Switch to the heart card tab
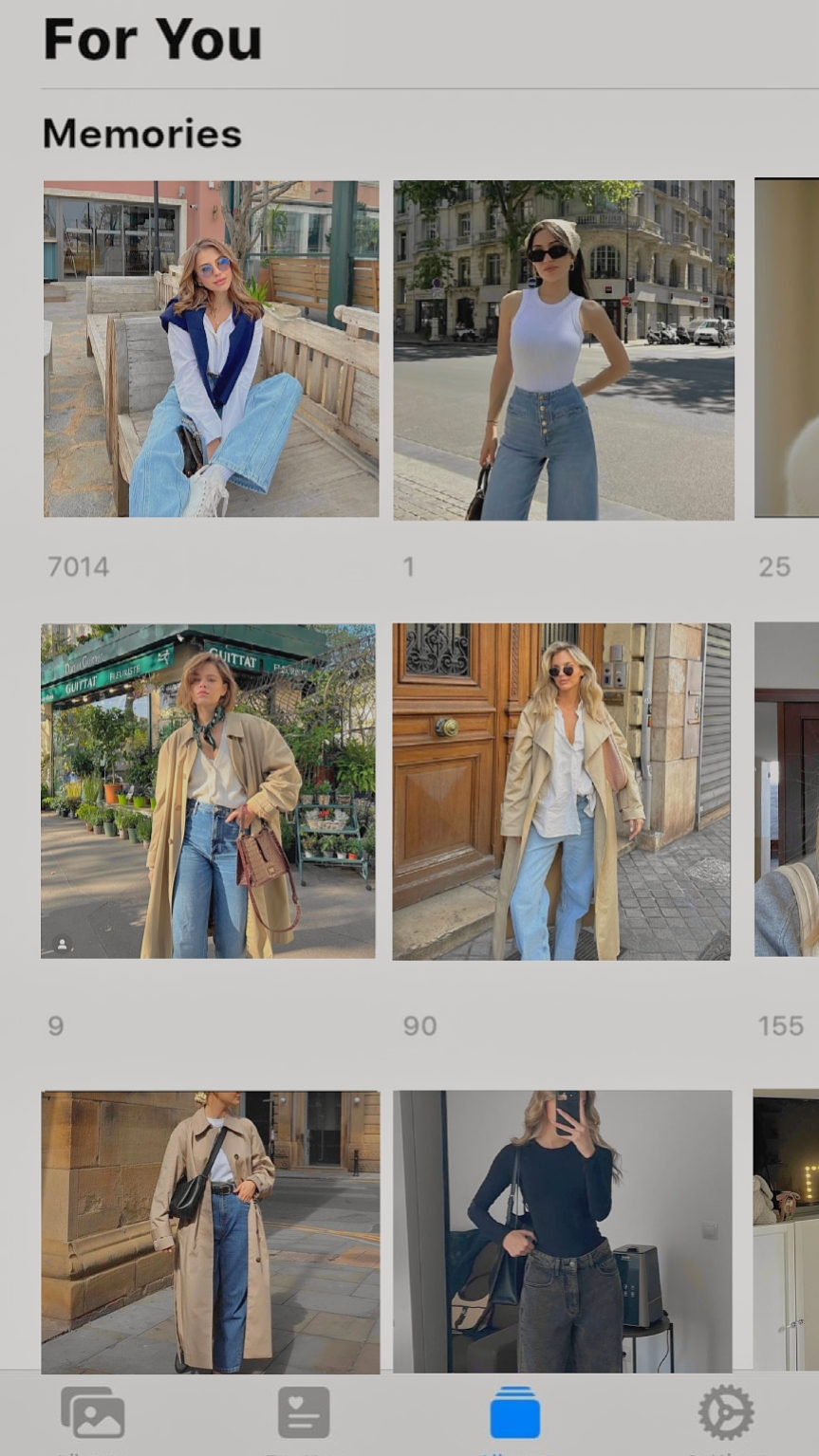Screen dimensions: 819x1456 point(304,1413)
